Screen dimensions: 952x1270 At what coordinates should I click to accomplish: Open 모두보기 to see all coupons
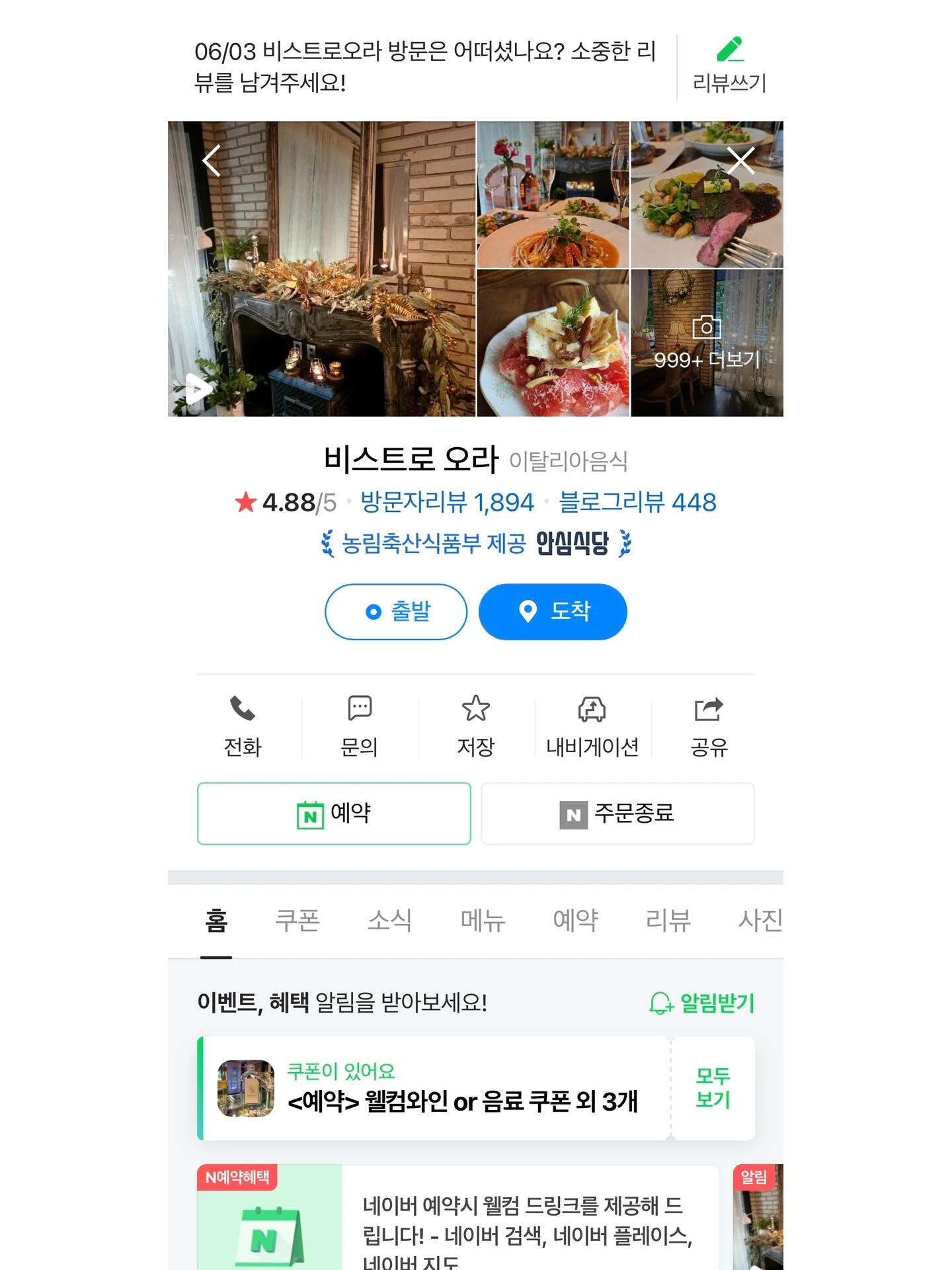[x=713, y=1088]
